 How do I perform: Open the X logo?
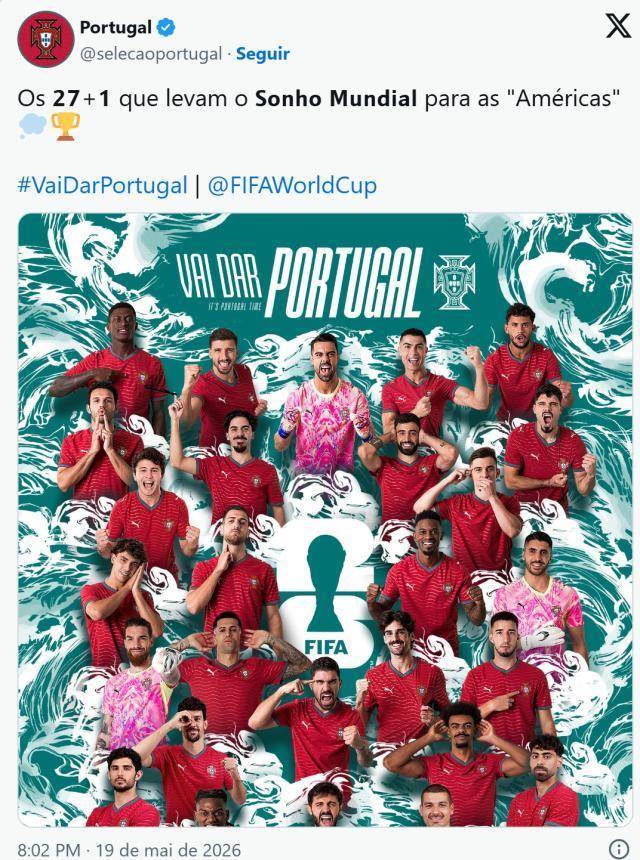(618, 25)
